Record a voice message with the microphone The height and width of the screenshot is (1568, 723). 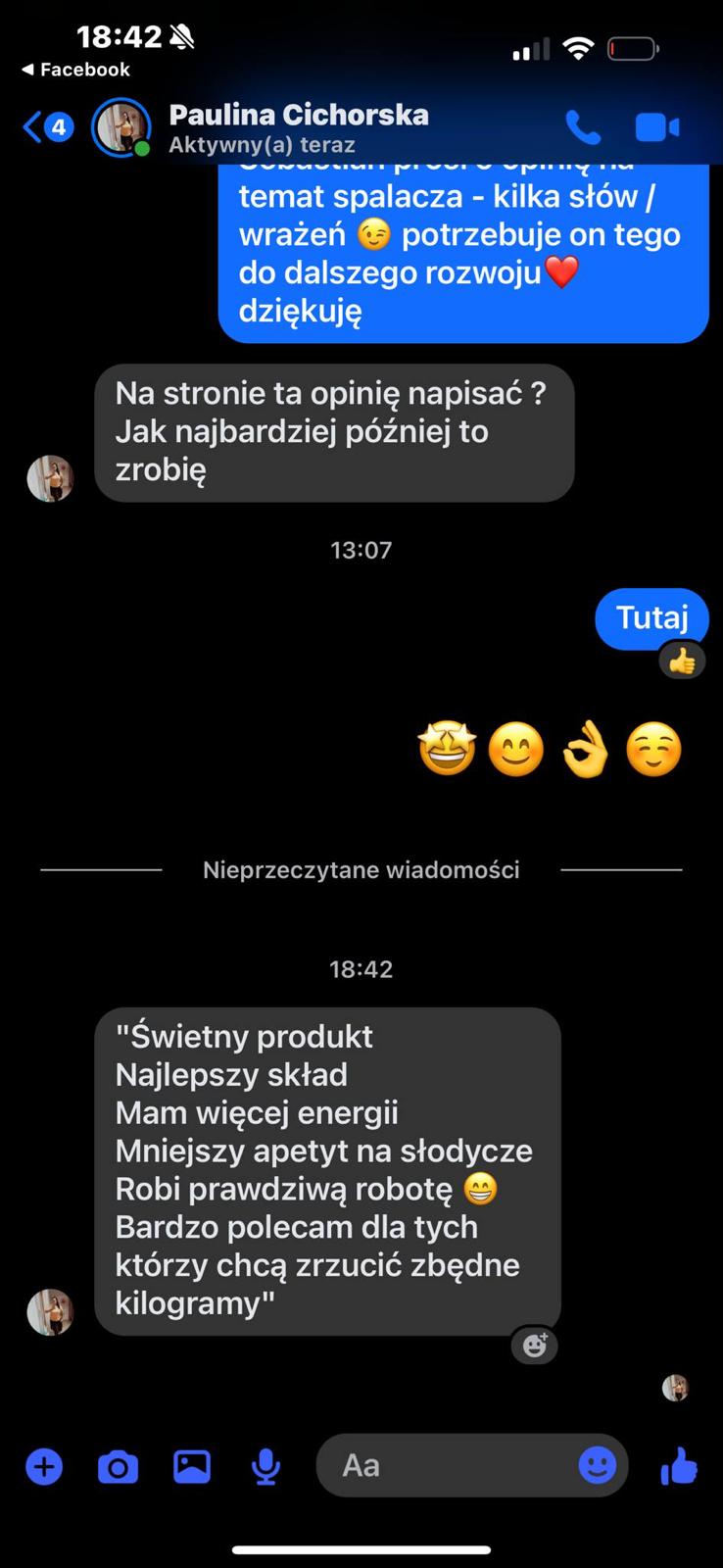(x=265, y=1466)
